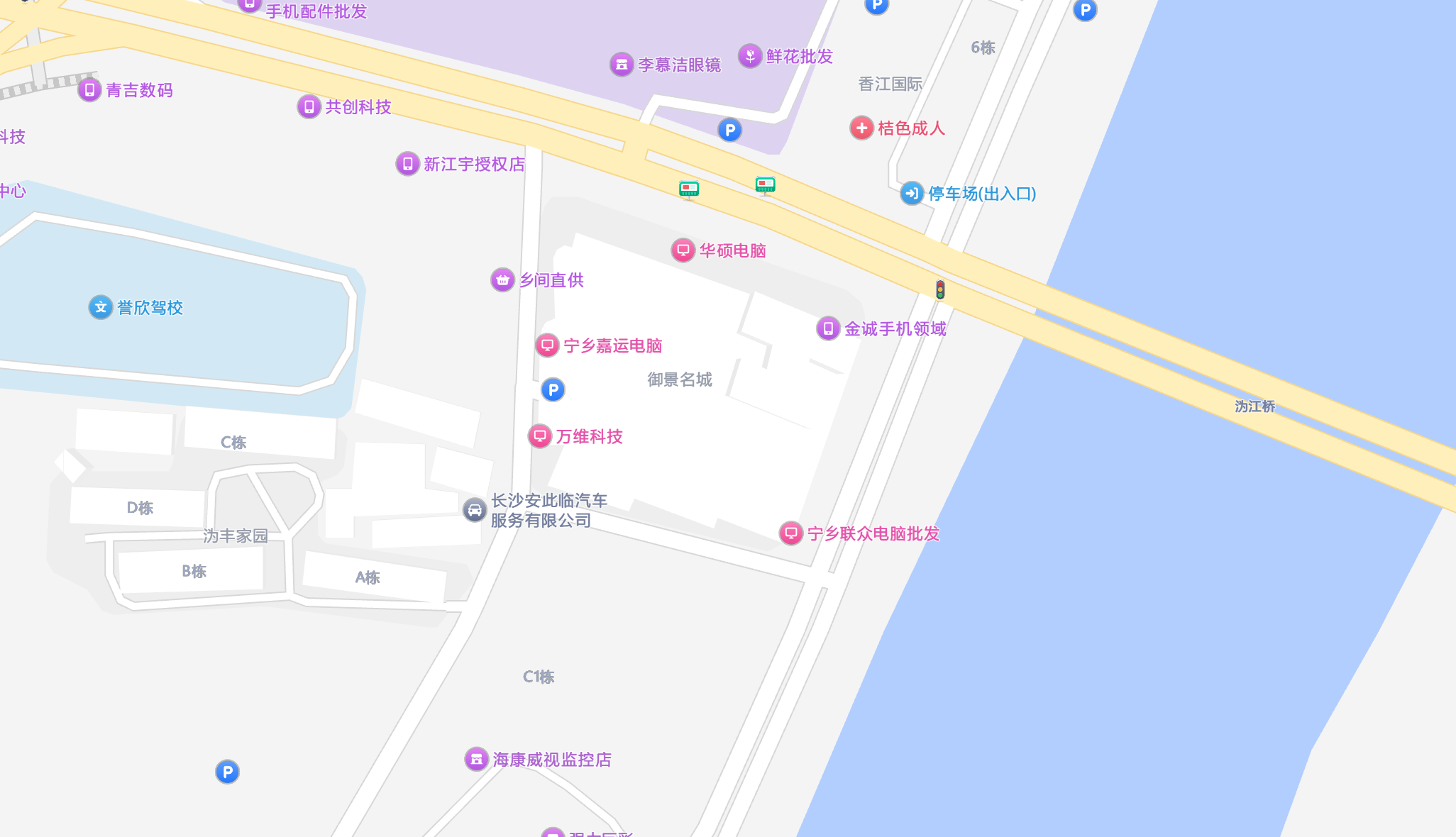Tap the 李慕洁眼镜 marker
This screenshot has height=837, width=1456.
click(622, 65)
